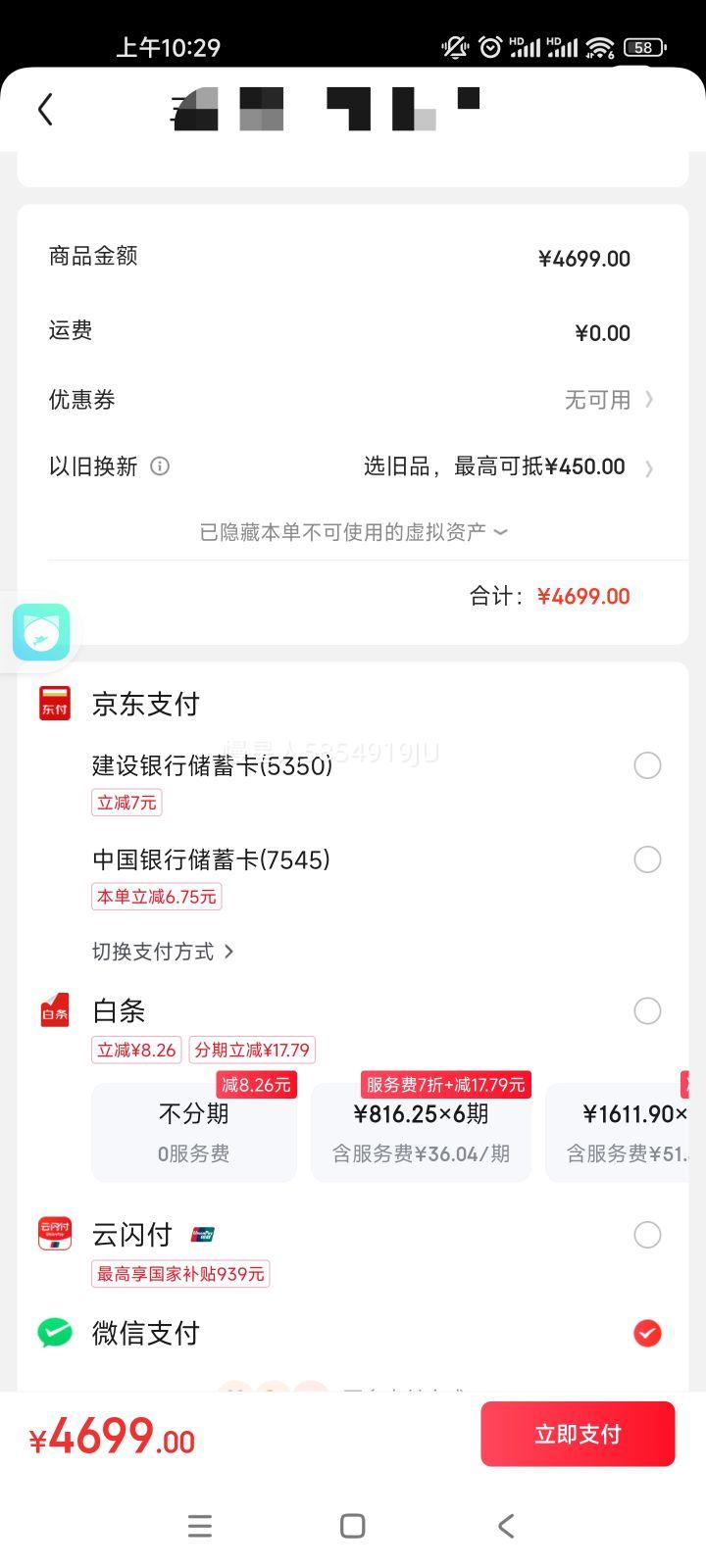Tap 立即支付 to pay now
The height and width of the screenshot is (1568, 706).
click(578, 1434)
